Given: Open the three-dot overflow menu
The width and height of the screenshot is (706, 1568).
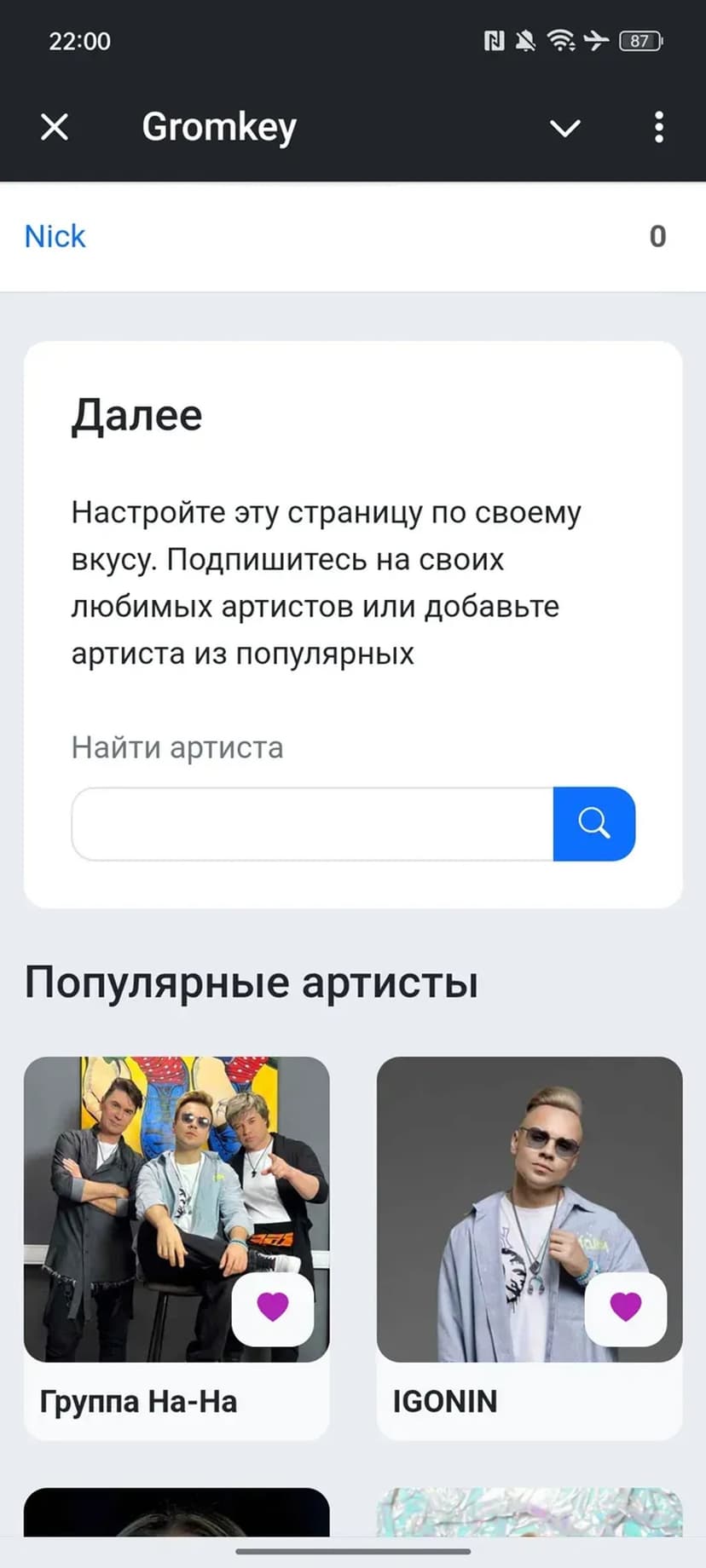Looking at the screenshot, I should (658, 128).
